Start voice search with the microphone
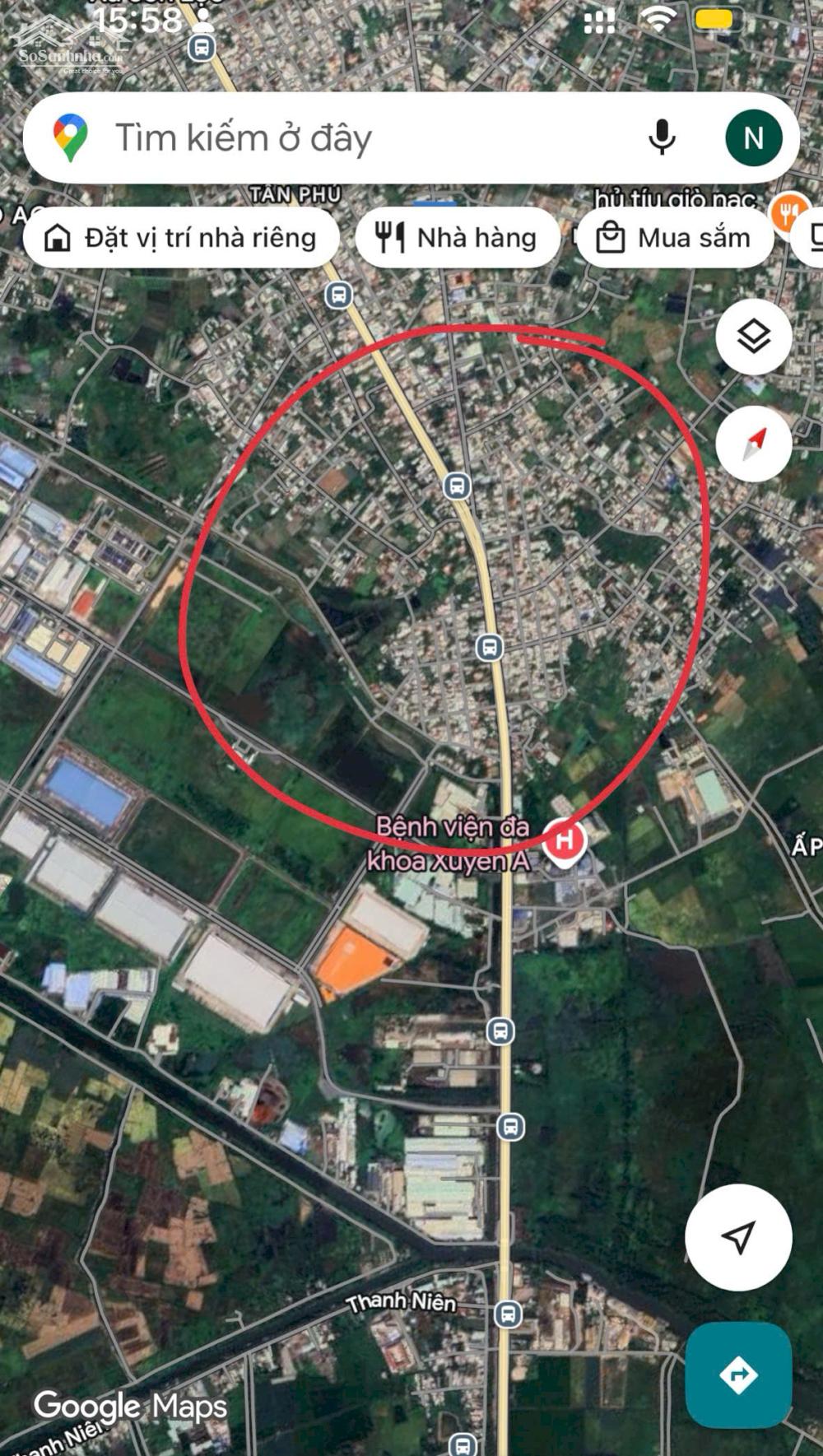Image resolution: width=823 pixels, height=1456 pixels. click(x=662, y=137)
